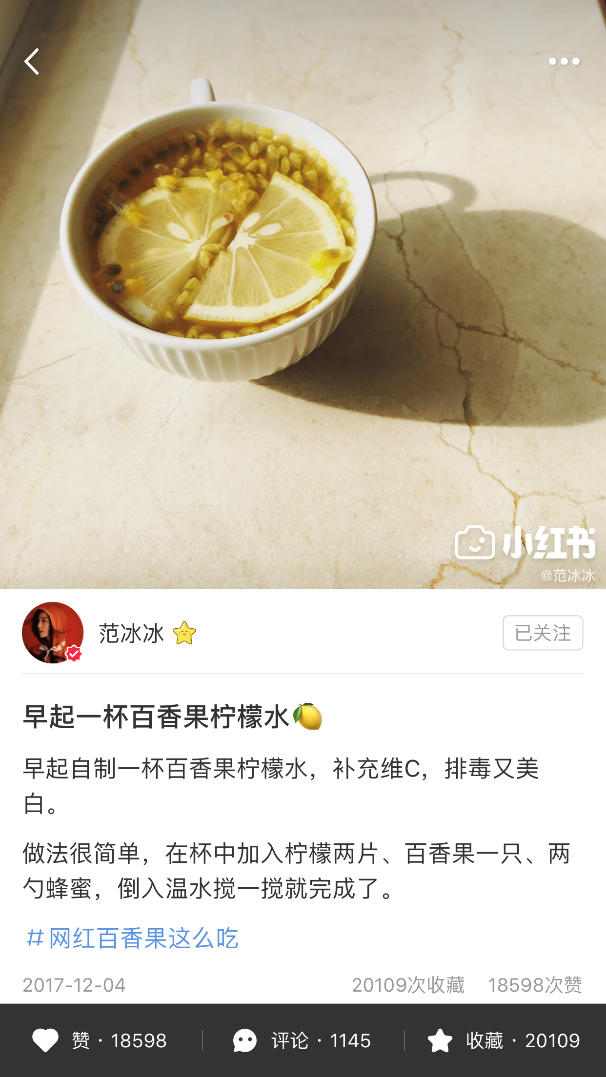Open the #网红百香果这么吃 hashtag
Image resolution: width=606 pixels, height=1077 pixels.
click(x=132, y=938)
